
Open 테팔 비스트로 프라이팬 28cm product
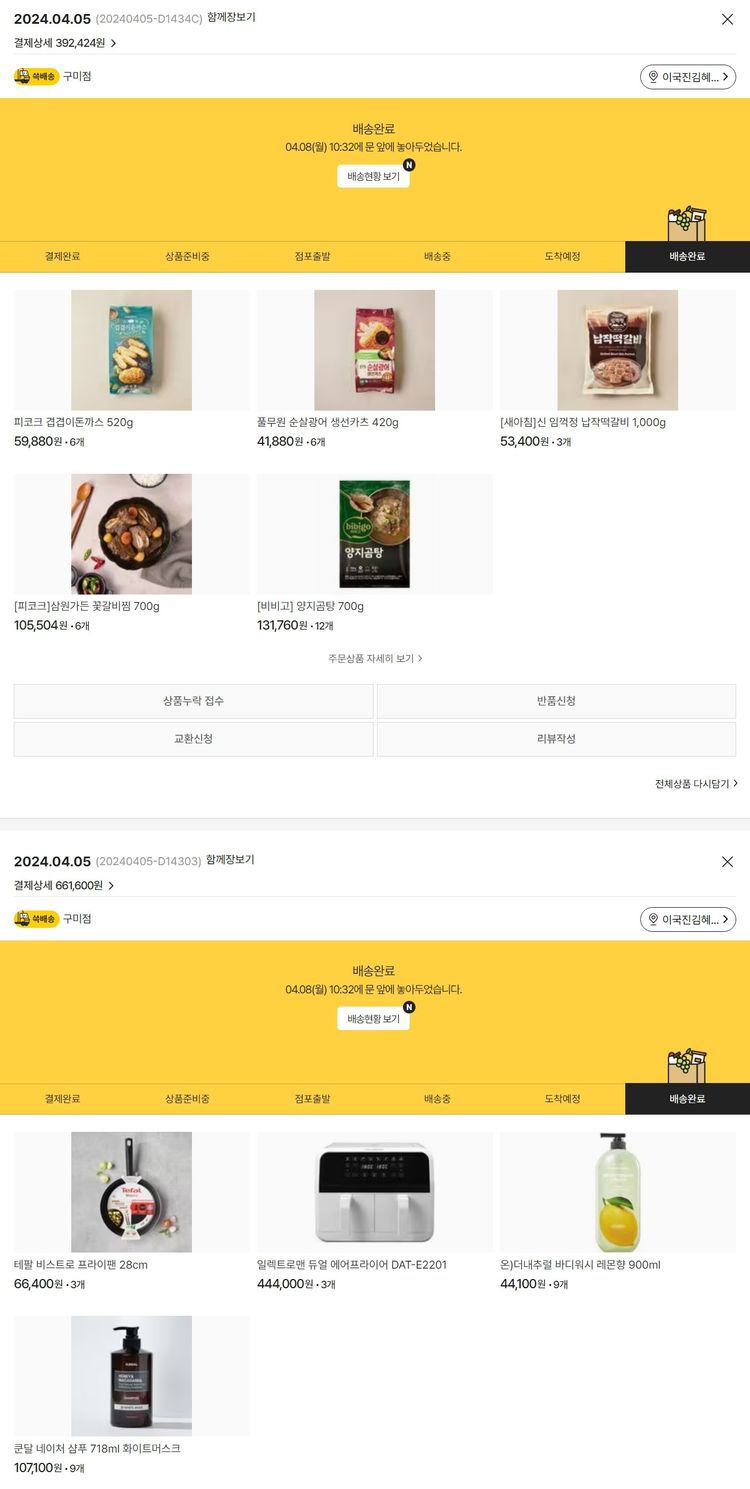point(131,1192)
